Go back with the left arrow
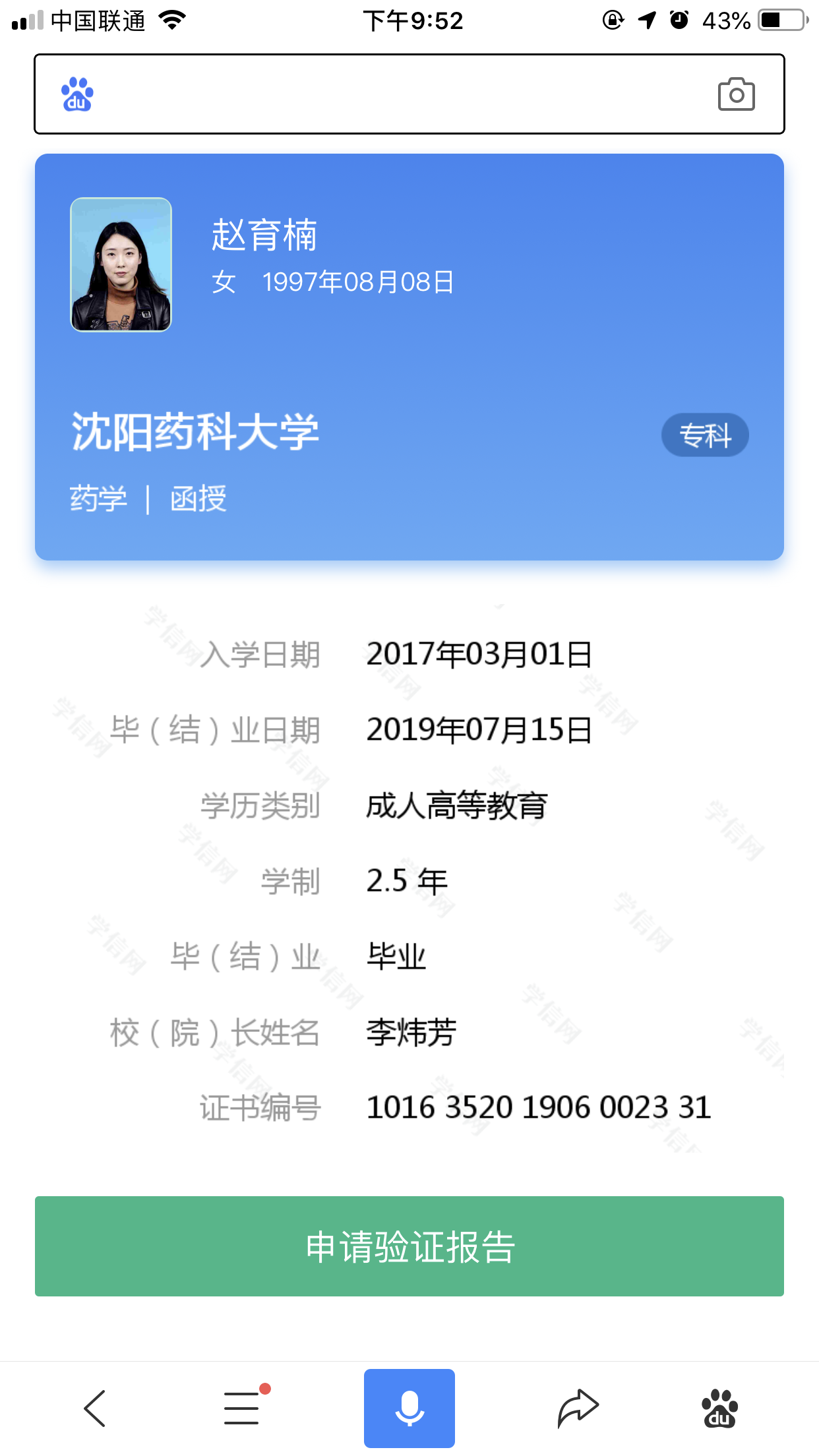The width and height of the screenshot is (819, 1456). [x=95, y=1408]
